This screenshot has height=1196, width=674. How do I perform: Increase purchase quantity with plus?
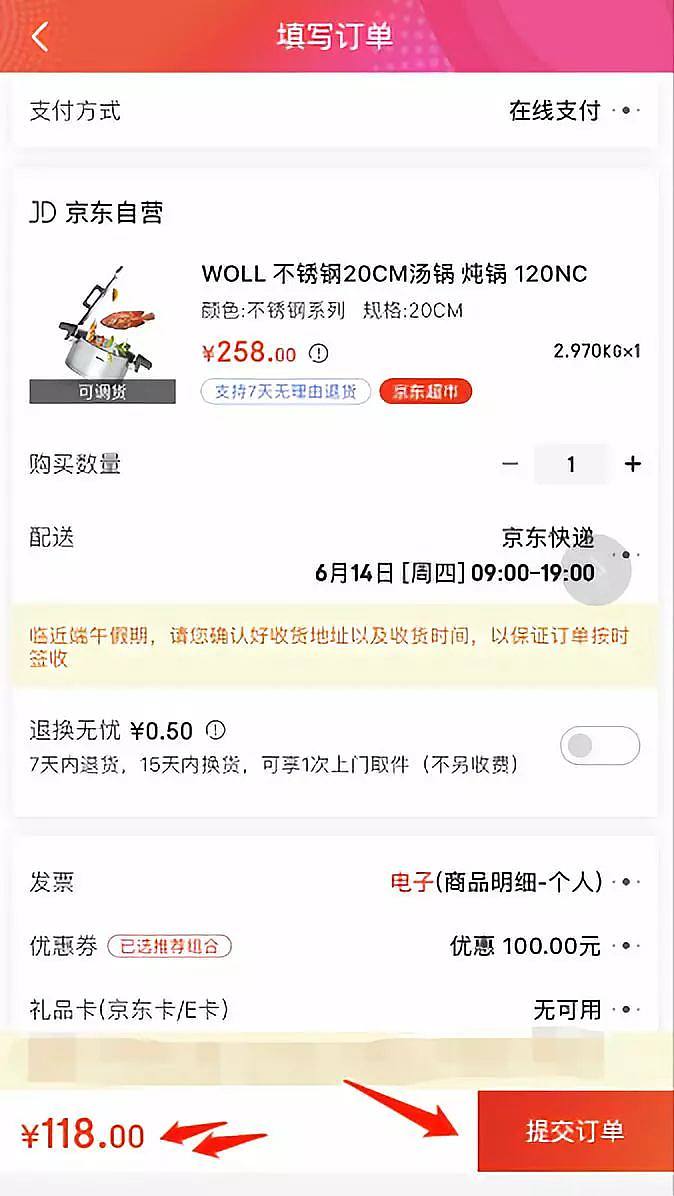point(632,464)
